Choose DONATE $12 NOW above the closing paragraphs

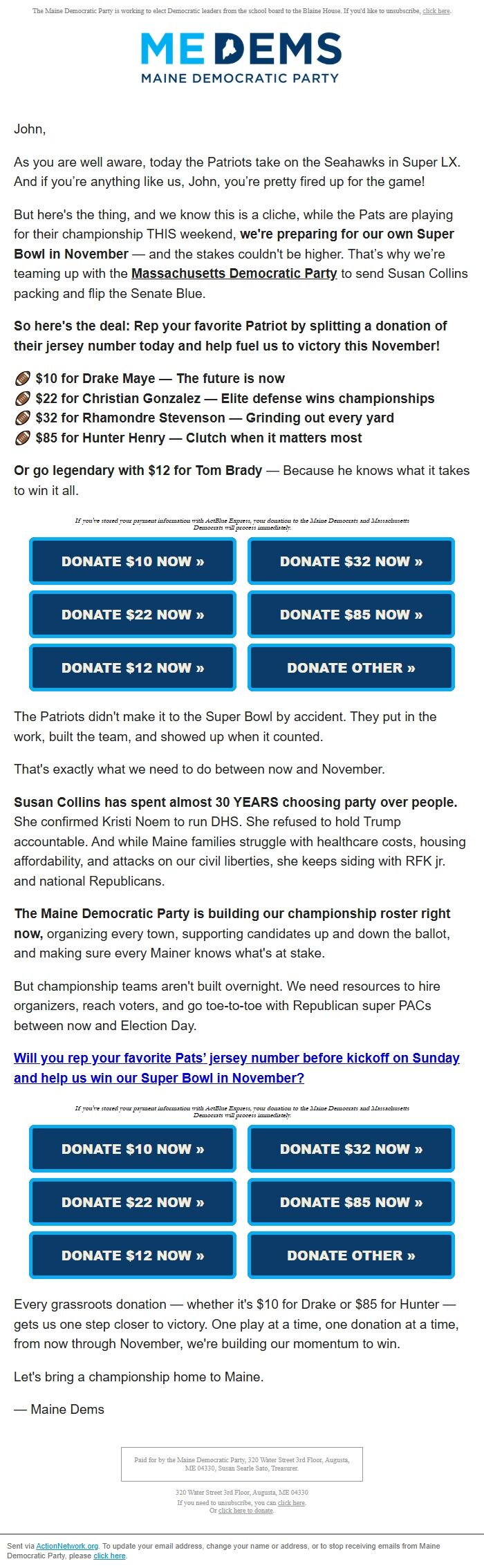coord(133,1256)
